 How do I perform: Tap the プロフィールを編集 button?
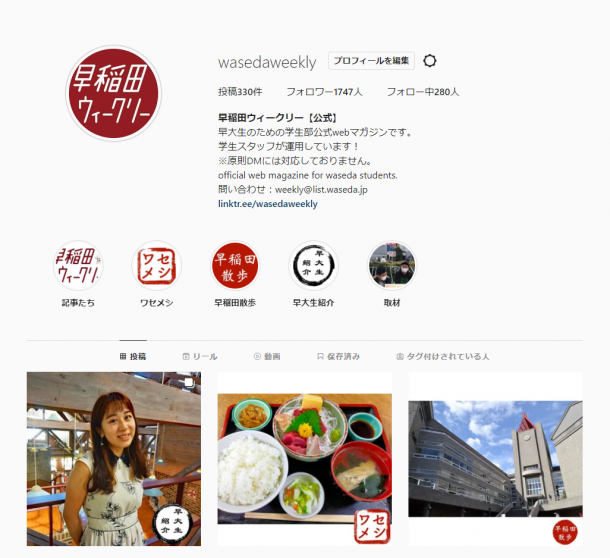pos(371,61)
